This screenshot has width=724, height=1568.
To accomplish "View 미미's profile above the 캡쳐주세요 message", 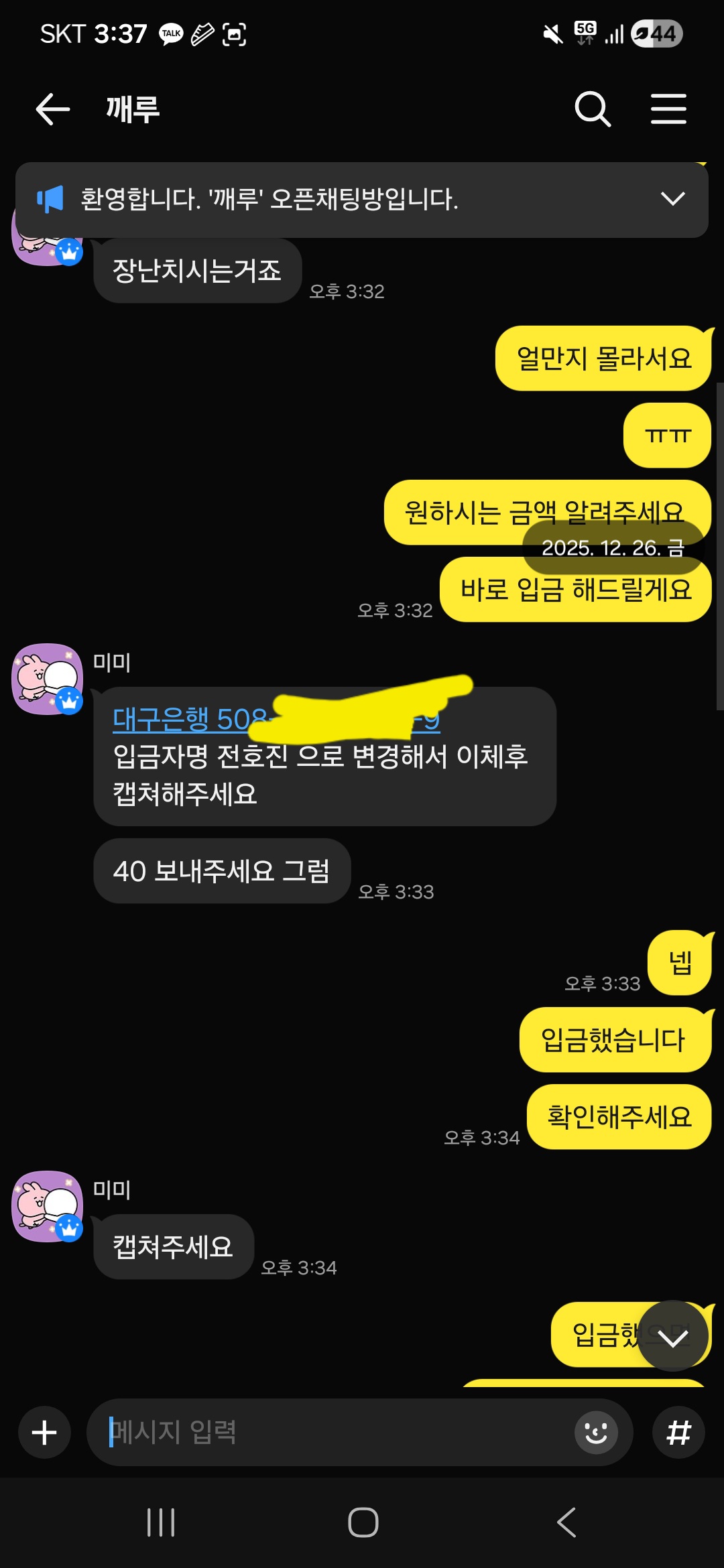I will [x=47, y=1206].
